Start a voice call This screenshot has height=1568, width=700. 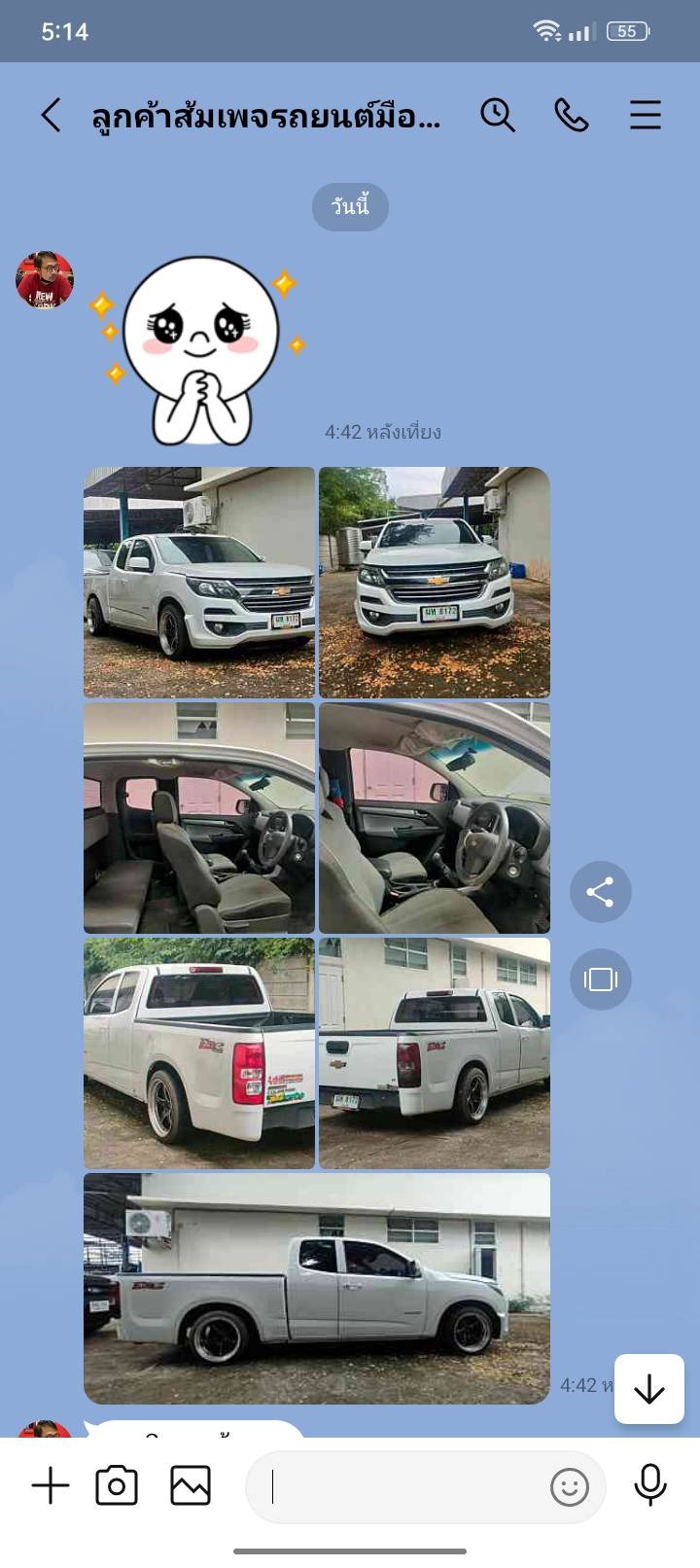[571, 116]
